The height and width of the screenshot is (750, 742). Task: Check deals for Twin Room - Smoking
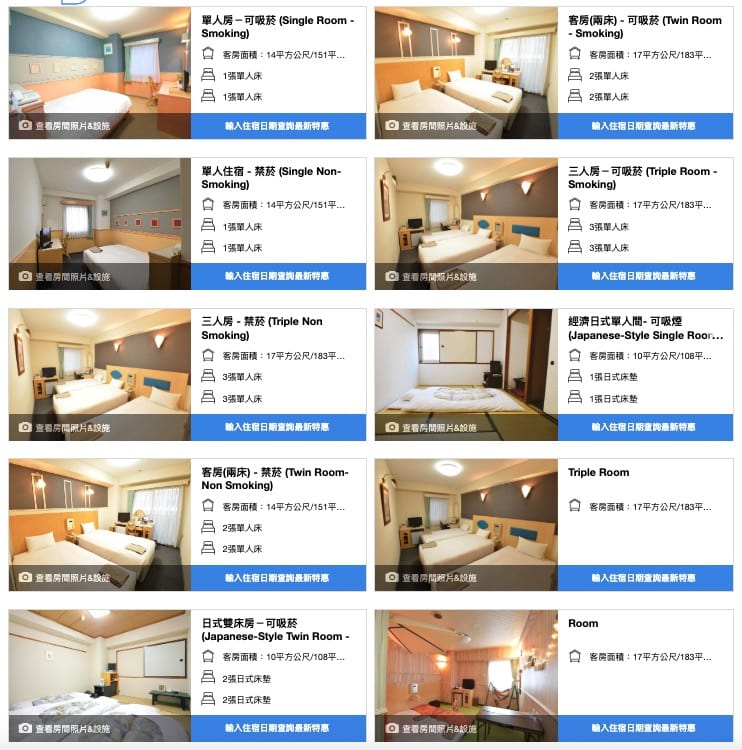[644, 126]
